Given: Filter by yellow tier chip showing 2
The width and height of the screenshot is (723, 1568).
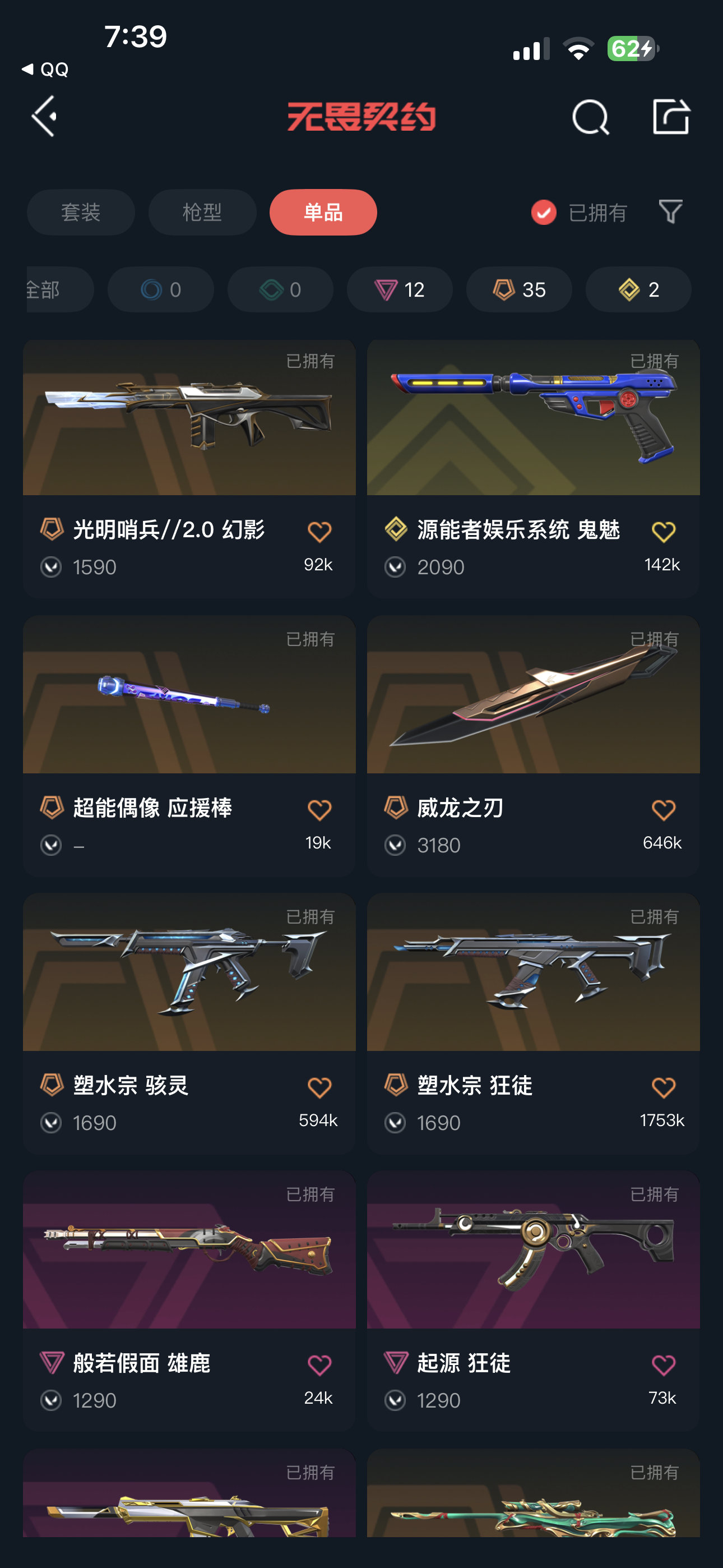Looking at the screenshot, I should [638, 290].
